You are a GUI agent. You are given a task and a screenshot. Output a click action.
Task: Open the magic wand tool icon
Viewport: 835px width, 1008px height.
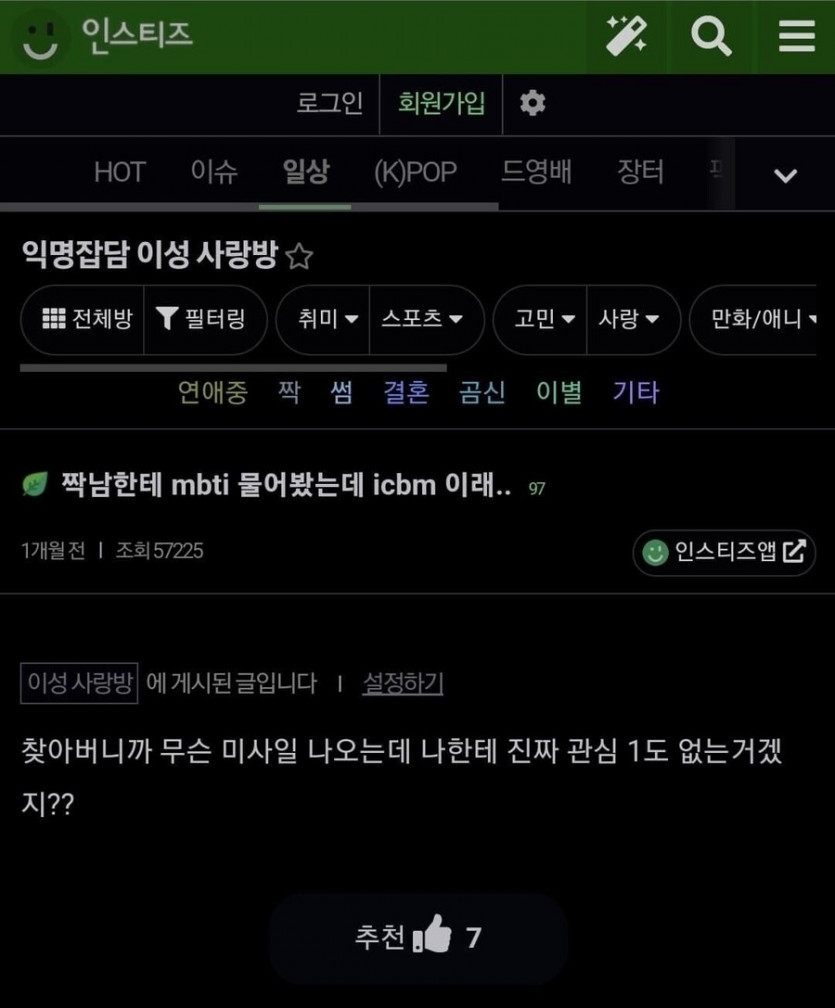coord(627,37)
